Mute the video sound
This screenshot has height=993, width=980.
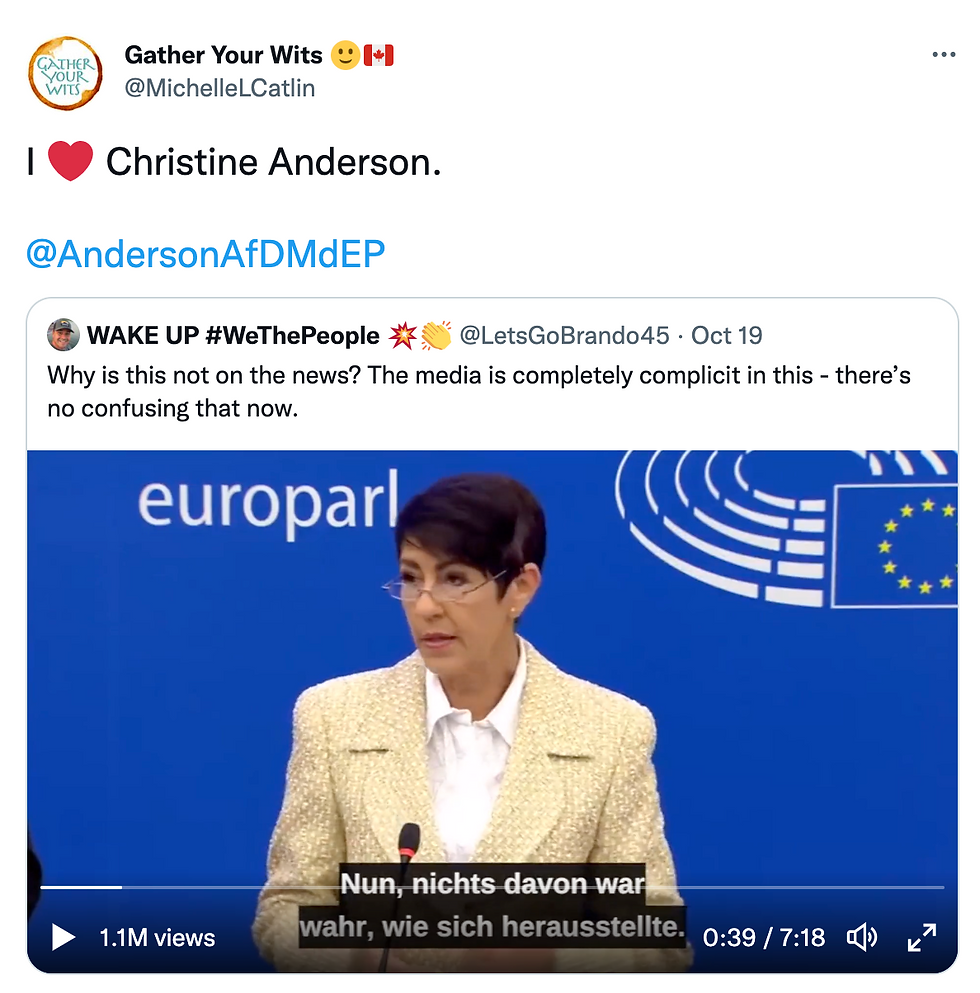pos(861,937)
